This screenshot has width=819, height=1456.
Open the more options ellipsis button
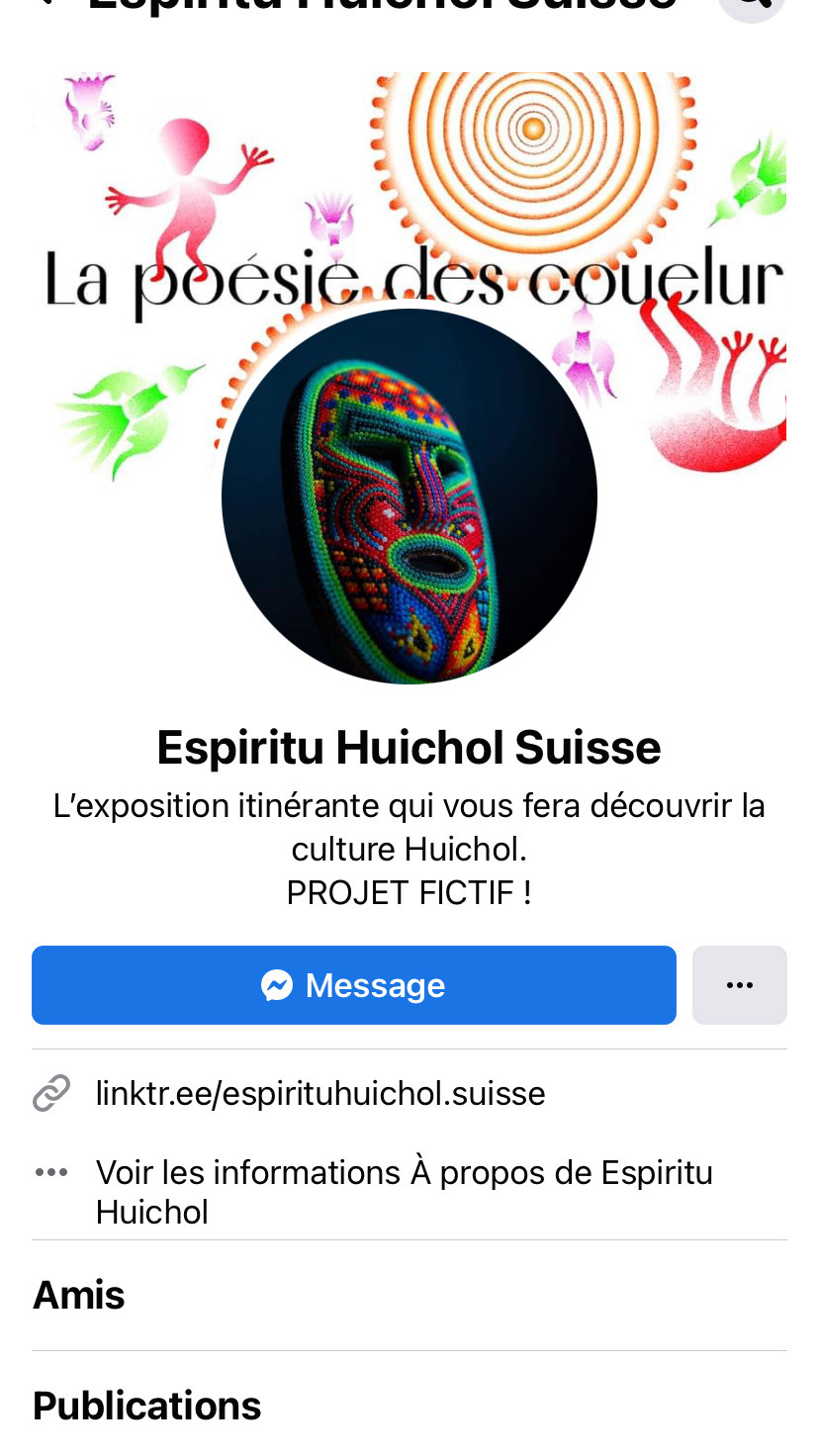[739, 985]
